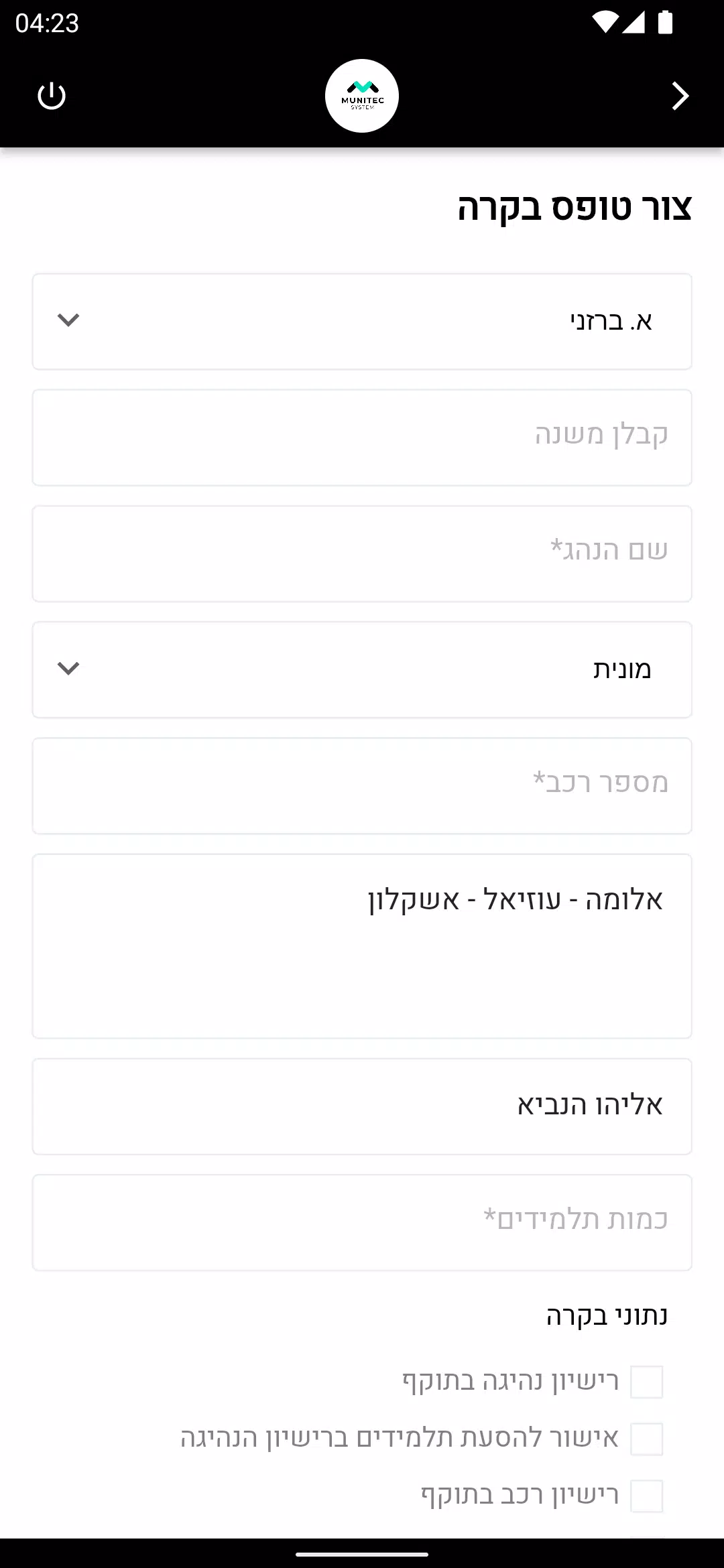Edit the route field אלומה - עוזיאל - אשקלון

click(362, 946)
